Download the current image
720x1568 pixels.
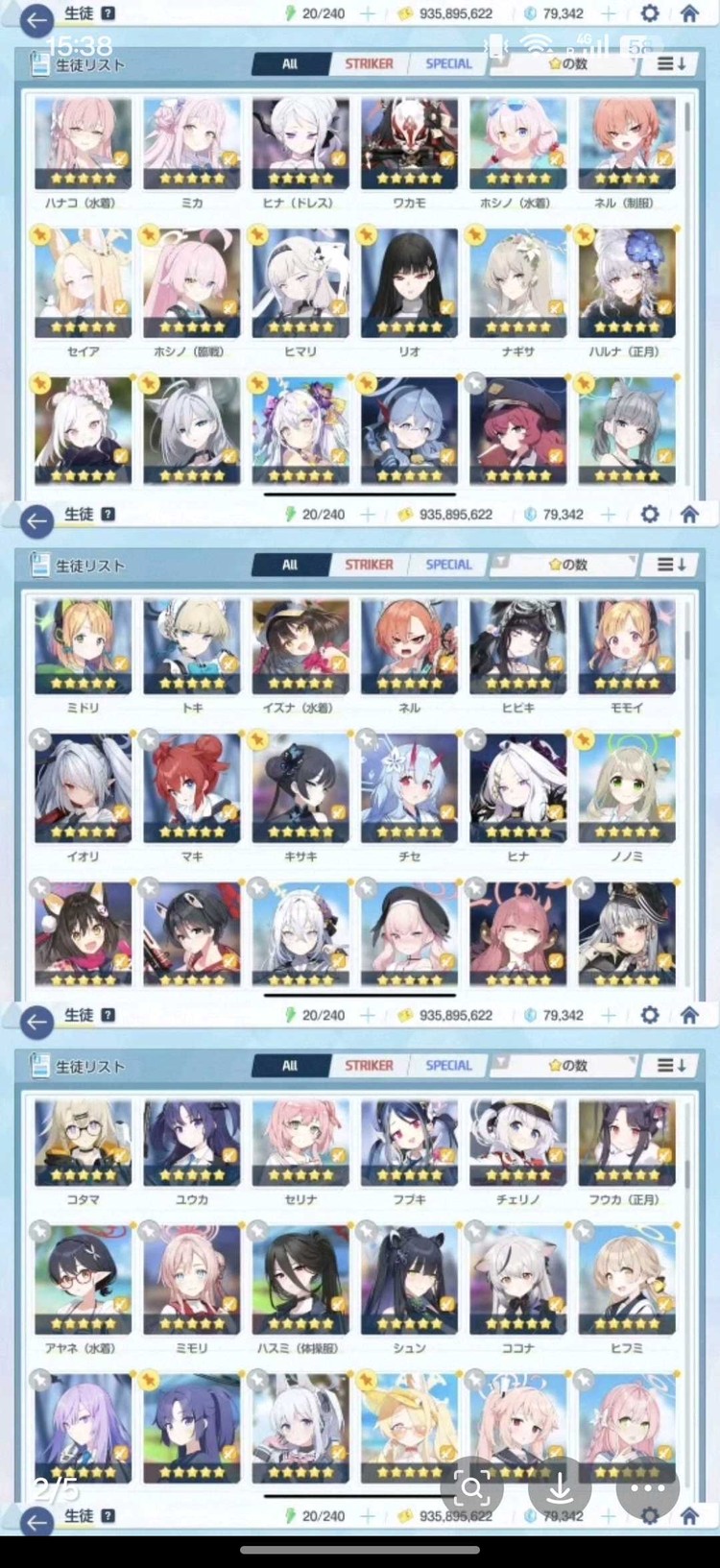(560, 1488)
